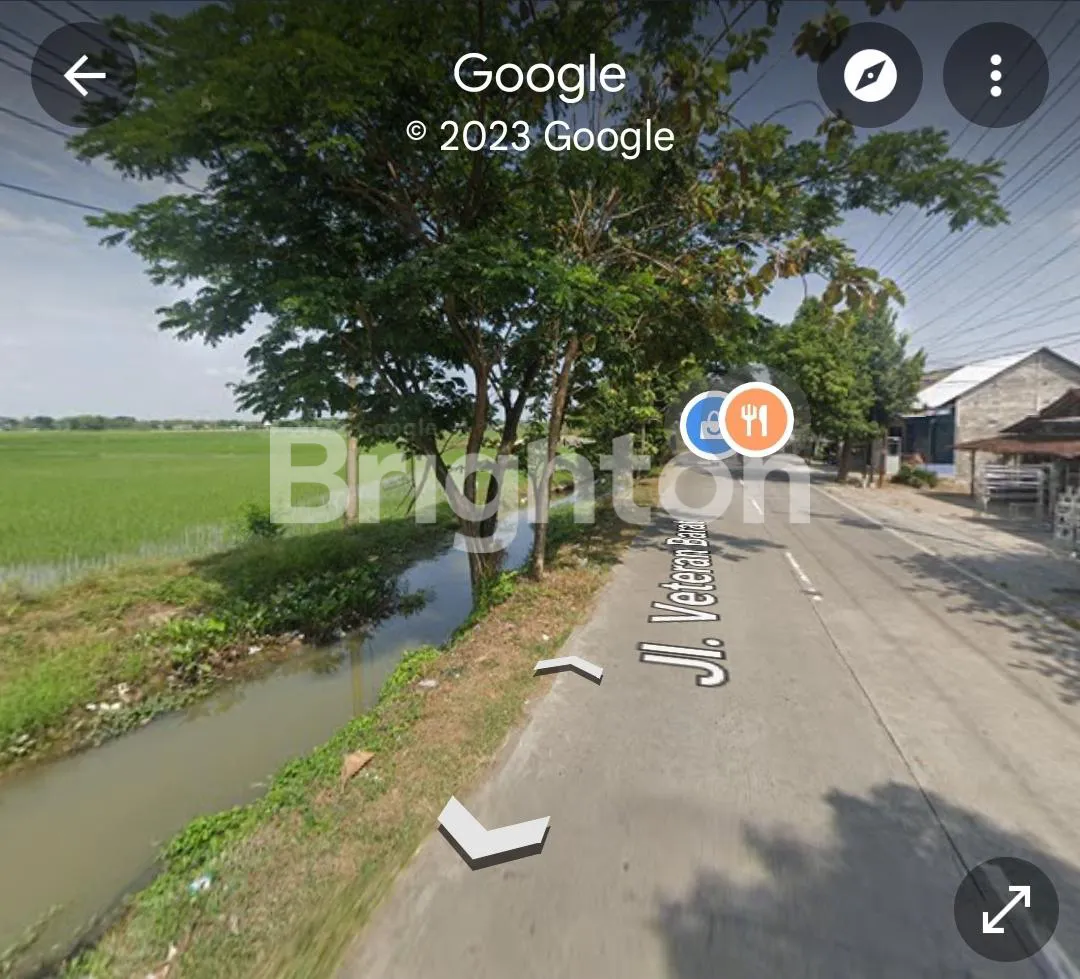The image size is (1080, 979).
Task: Move forward along Jl. Veteran
Action: tap(568, 668)
